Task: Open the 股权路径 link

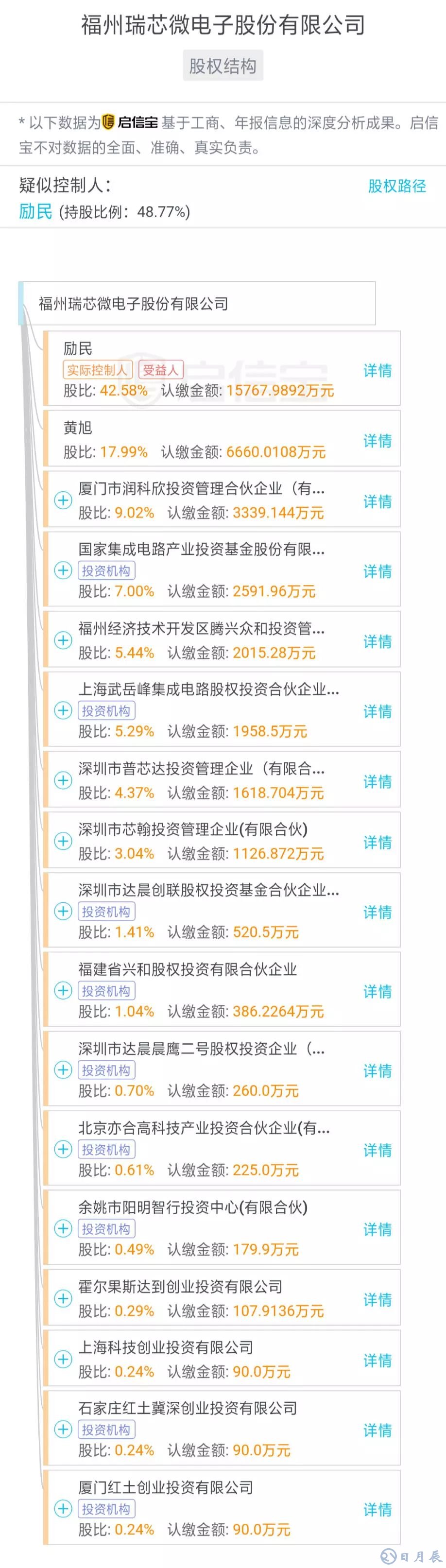Action: click(x=397, y=186)
